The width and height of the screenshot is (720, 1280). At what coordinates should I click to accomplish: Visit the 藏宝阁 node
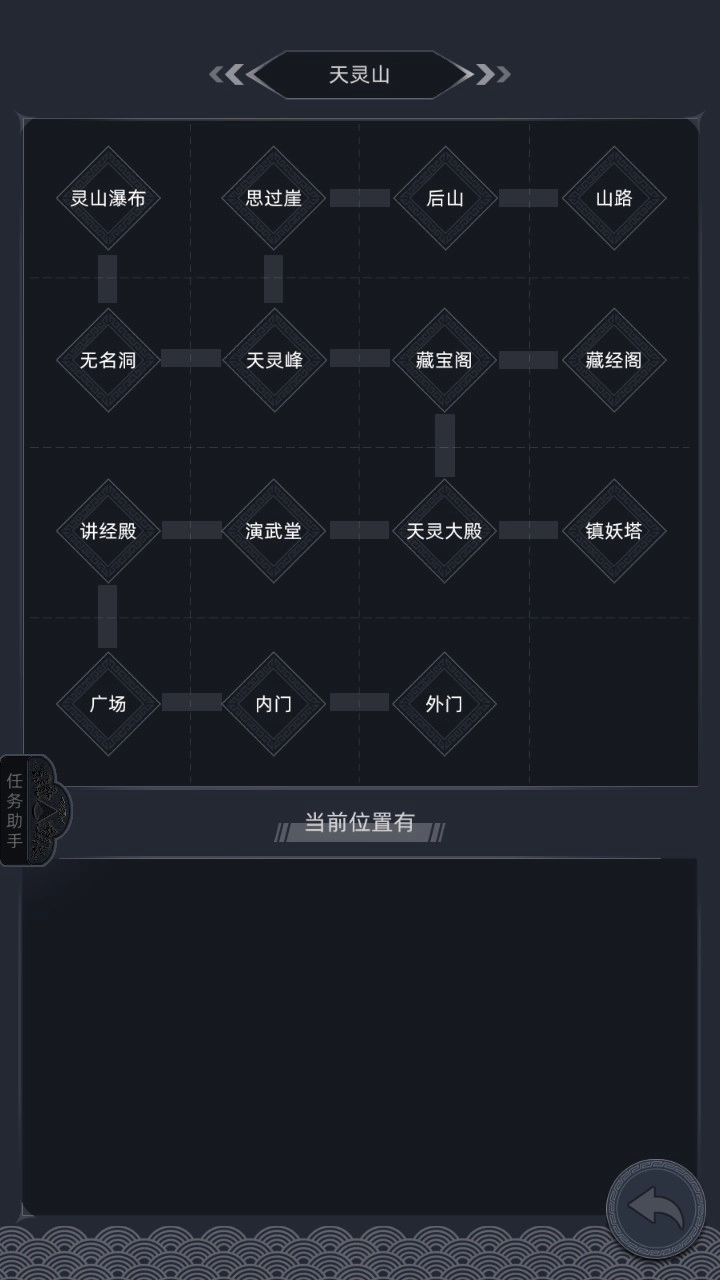[x=445, y=360]
